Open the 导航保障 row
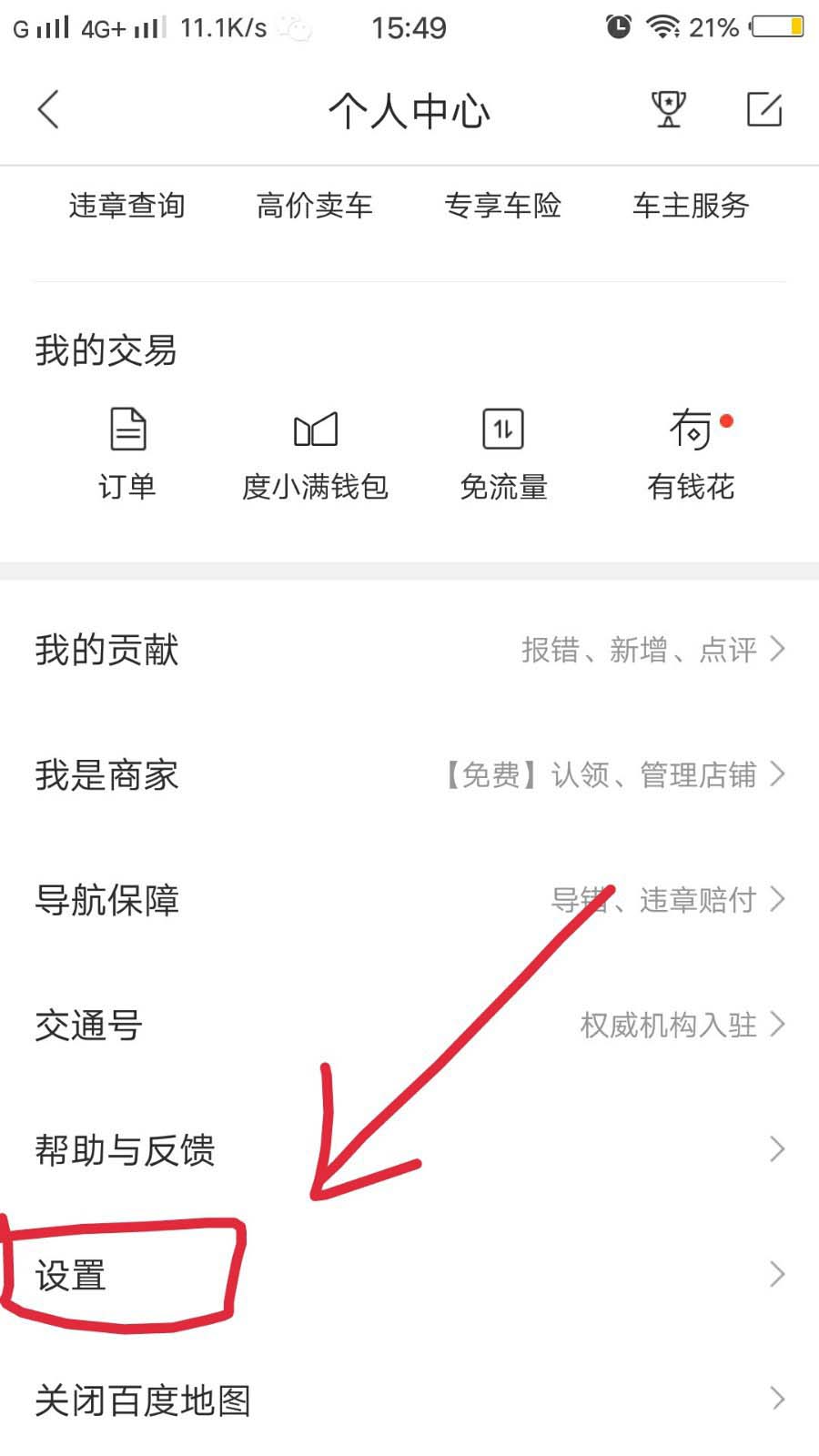The image size is (819, 1456). click(409, 900)
